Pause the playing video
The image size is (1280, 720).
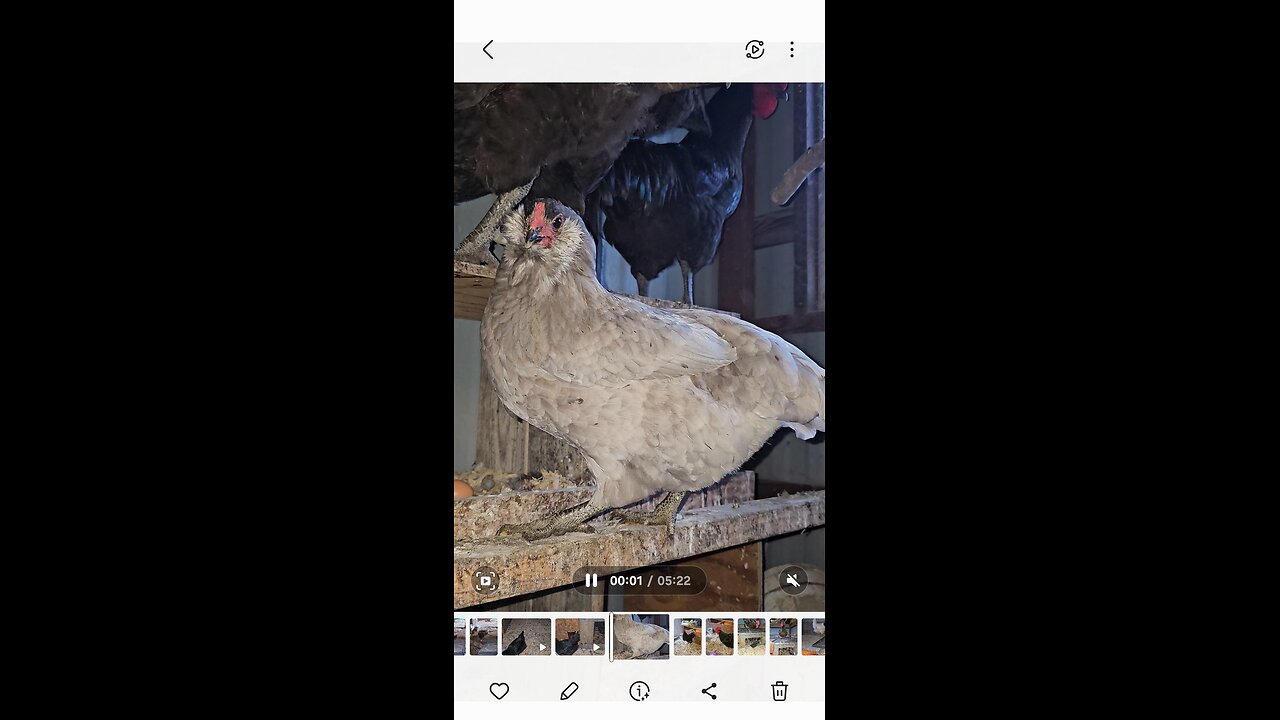pos(591,580)
